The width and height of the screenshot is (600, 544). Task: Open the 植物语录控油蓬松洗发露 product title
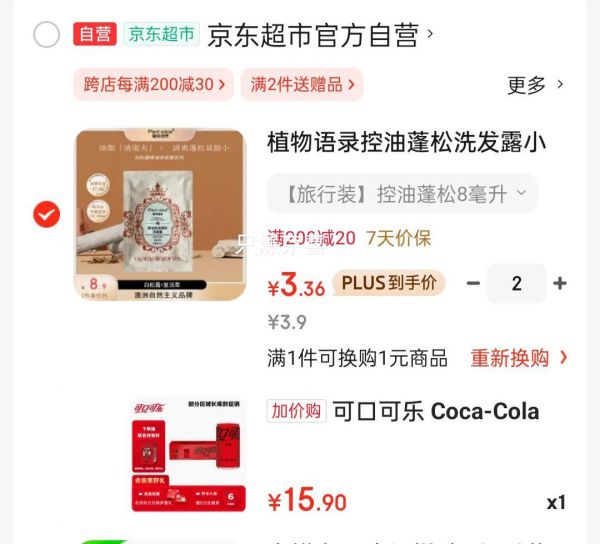point(406,142)
